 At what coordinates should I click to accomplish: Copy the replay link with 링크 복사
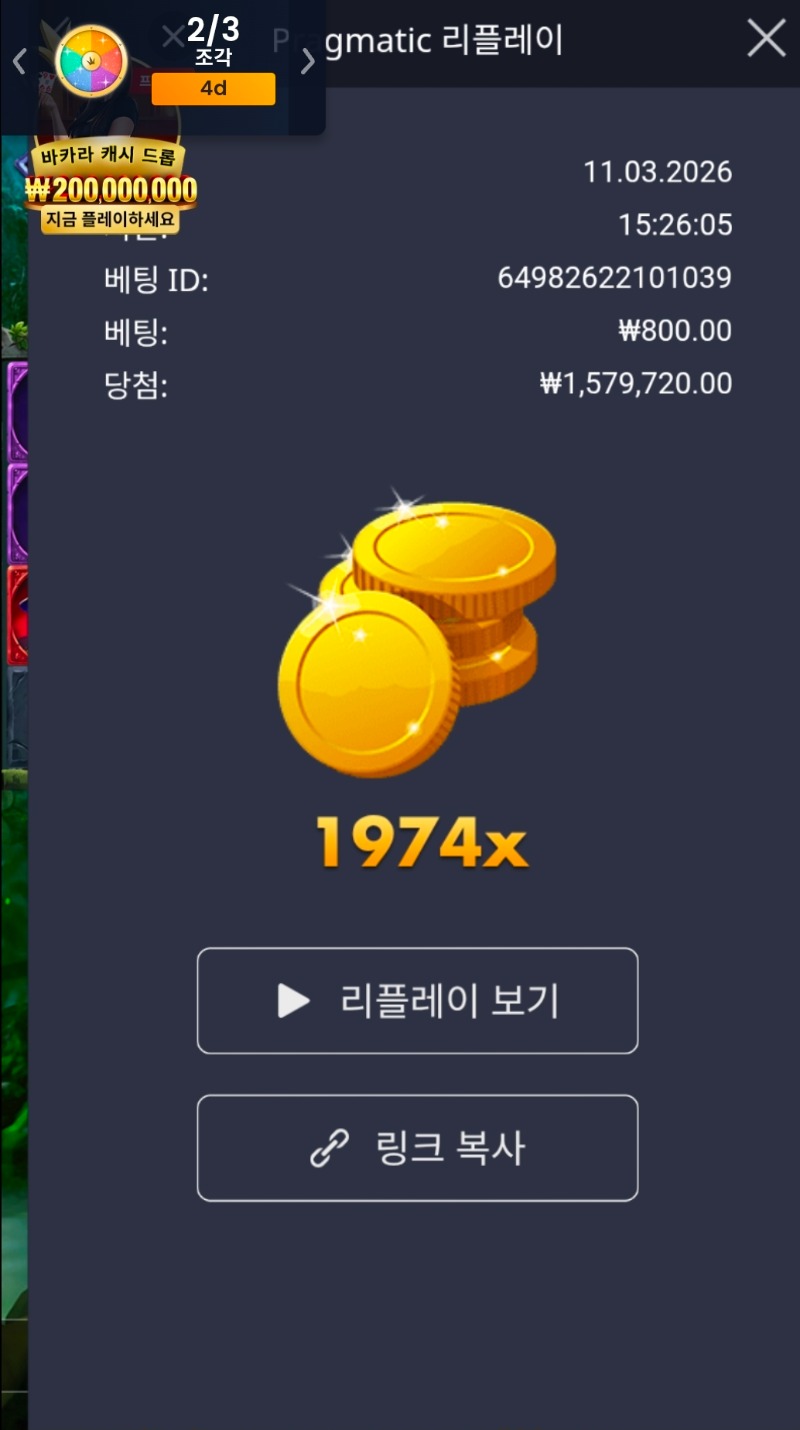[x=417, y=1148]
